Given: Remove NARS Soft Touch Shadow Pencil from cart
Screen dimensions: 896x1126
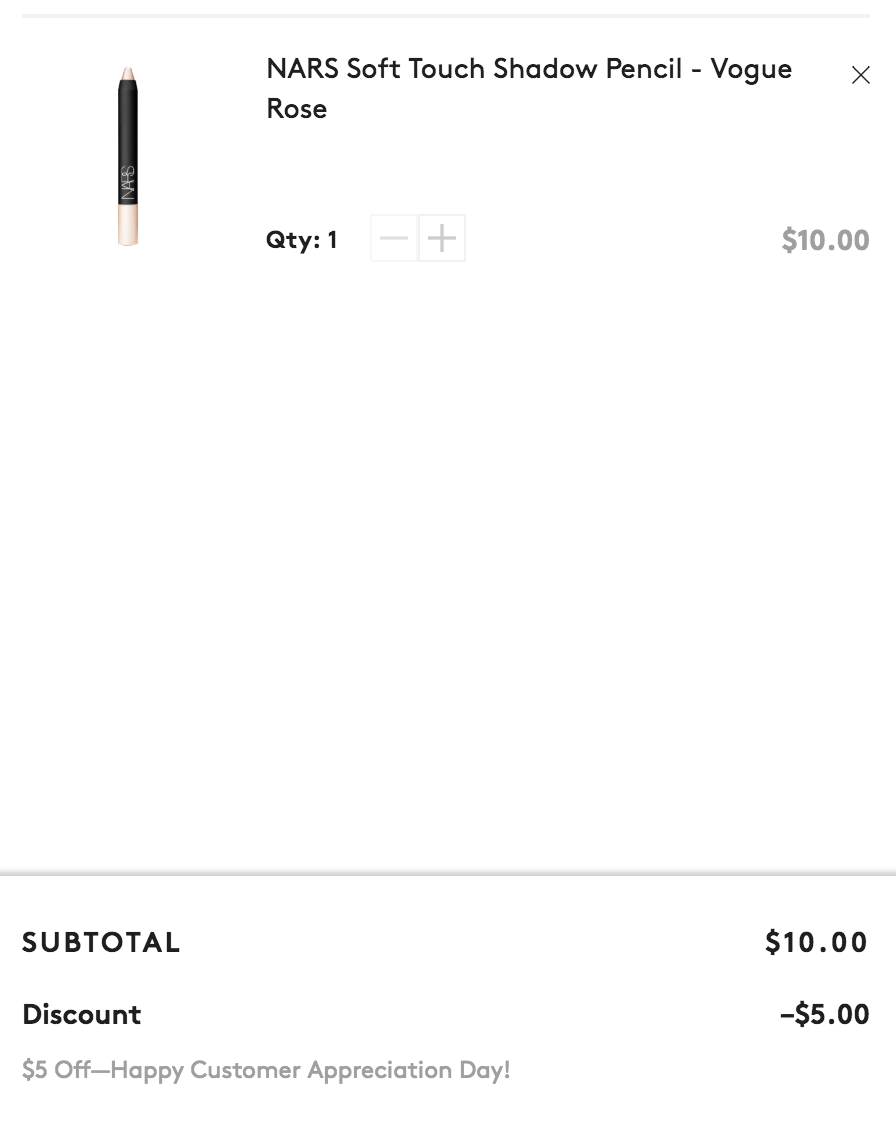Looking at the screenshot, I should (860, 75).
